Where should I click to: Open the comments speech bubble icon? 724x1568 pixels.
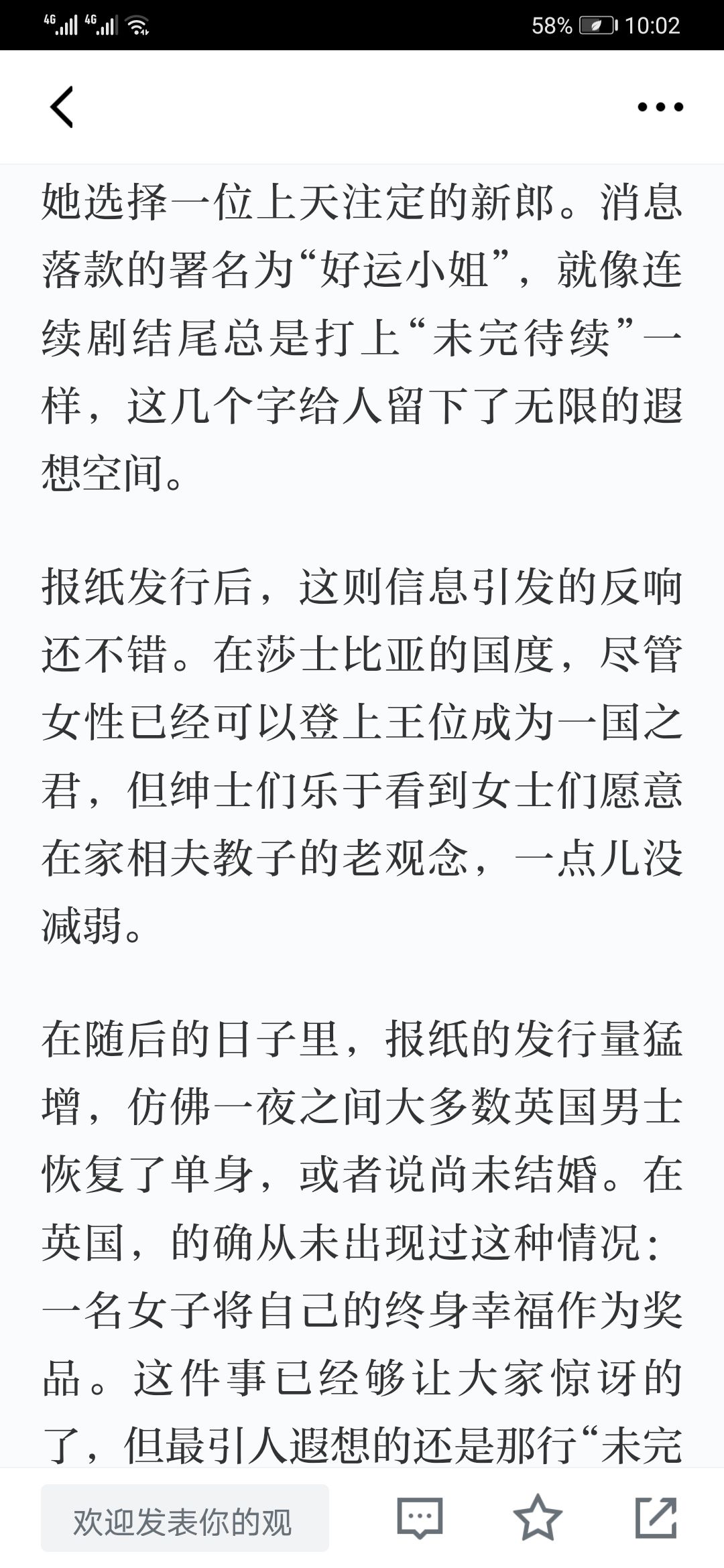[x=420, y=1518]
